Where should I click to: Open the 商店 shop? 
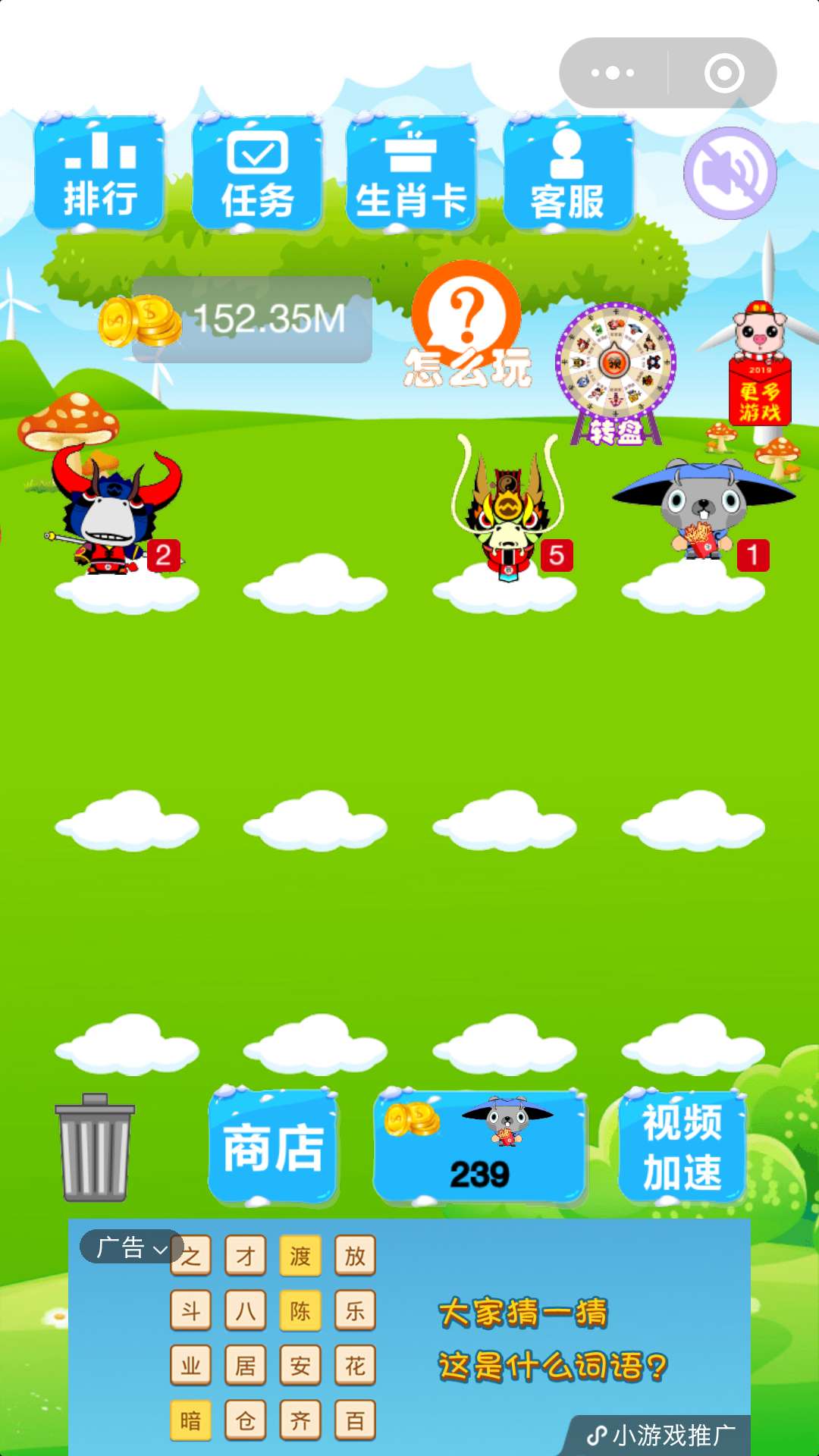[273, 1147]
